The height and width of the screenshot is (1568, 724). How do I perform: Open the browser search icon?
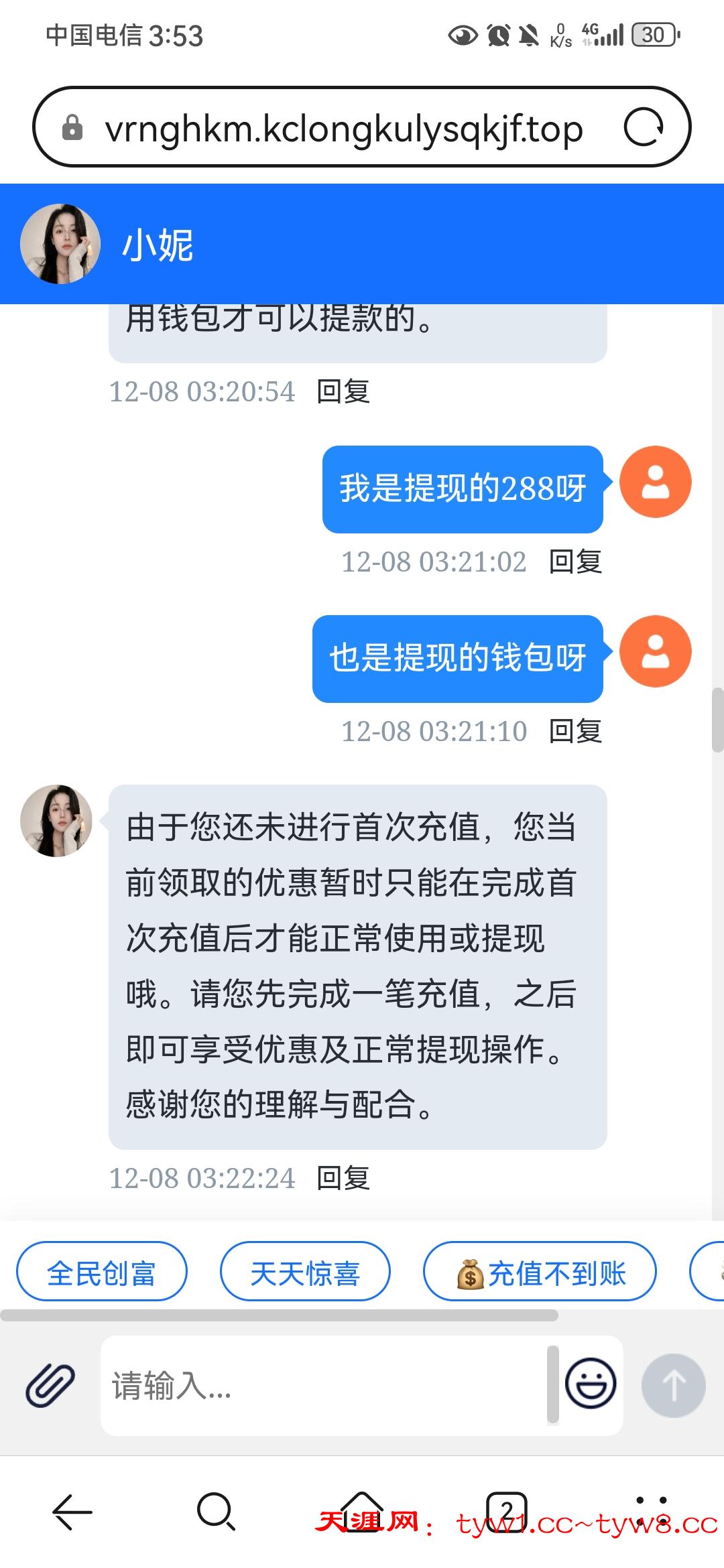point(216,1512)
